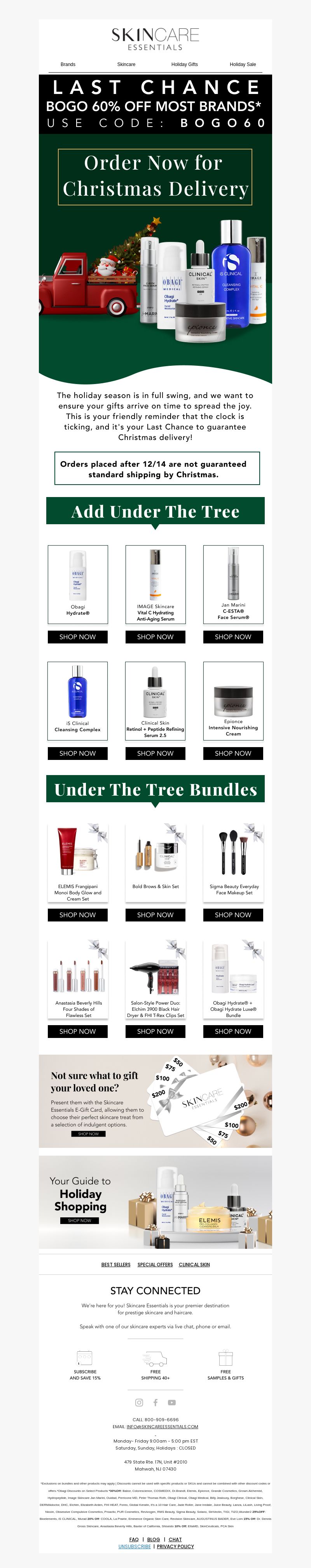Open the Special Offers link

point(155,1264)
